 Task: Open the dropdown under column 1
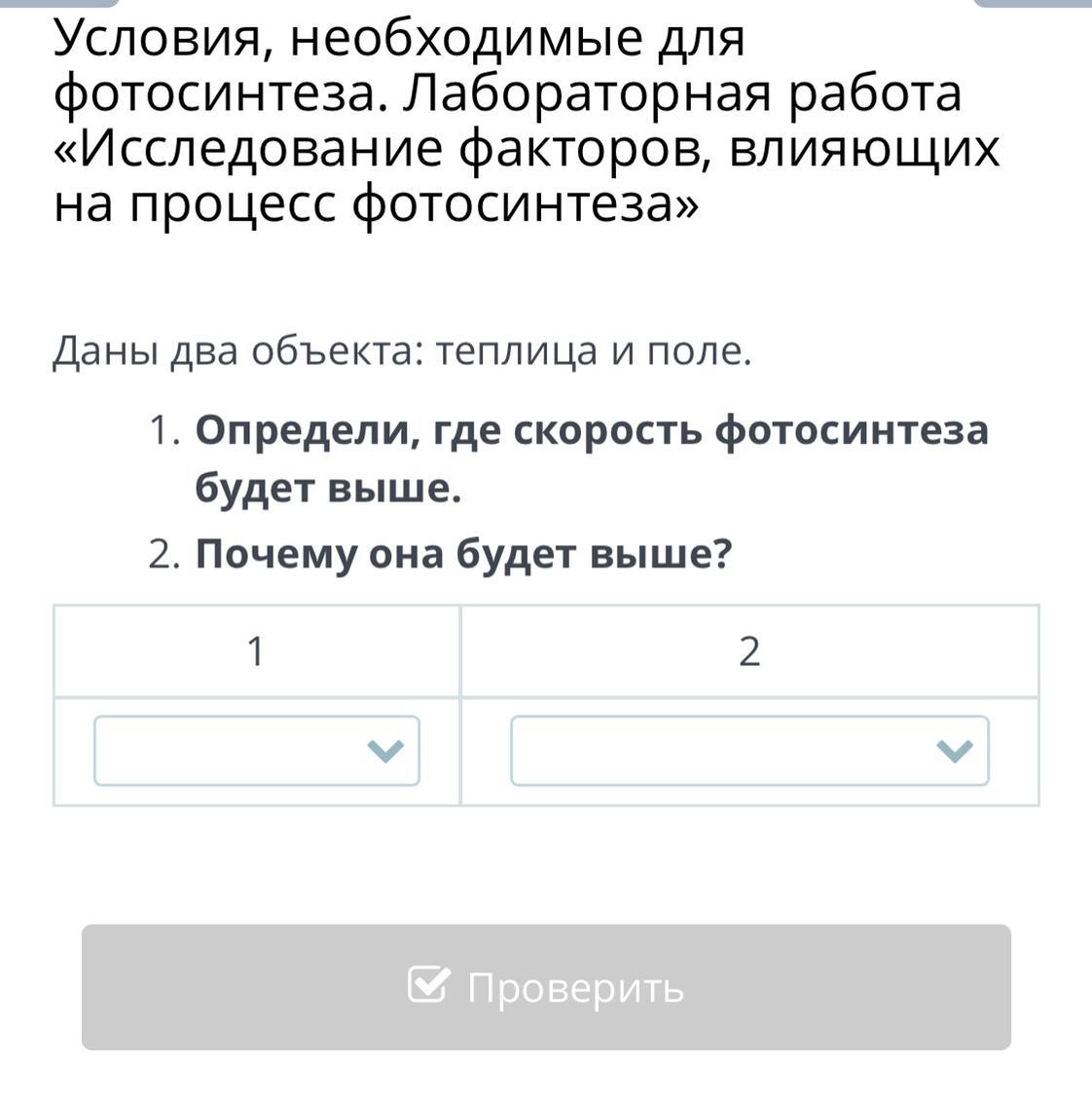256,750
